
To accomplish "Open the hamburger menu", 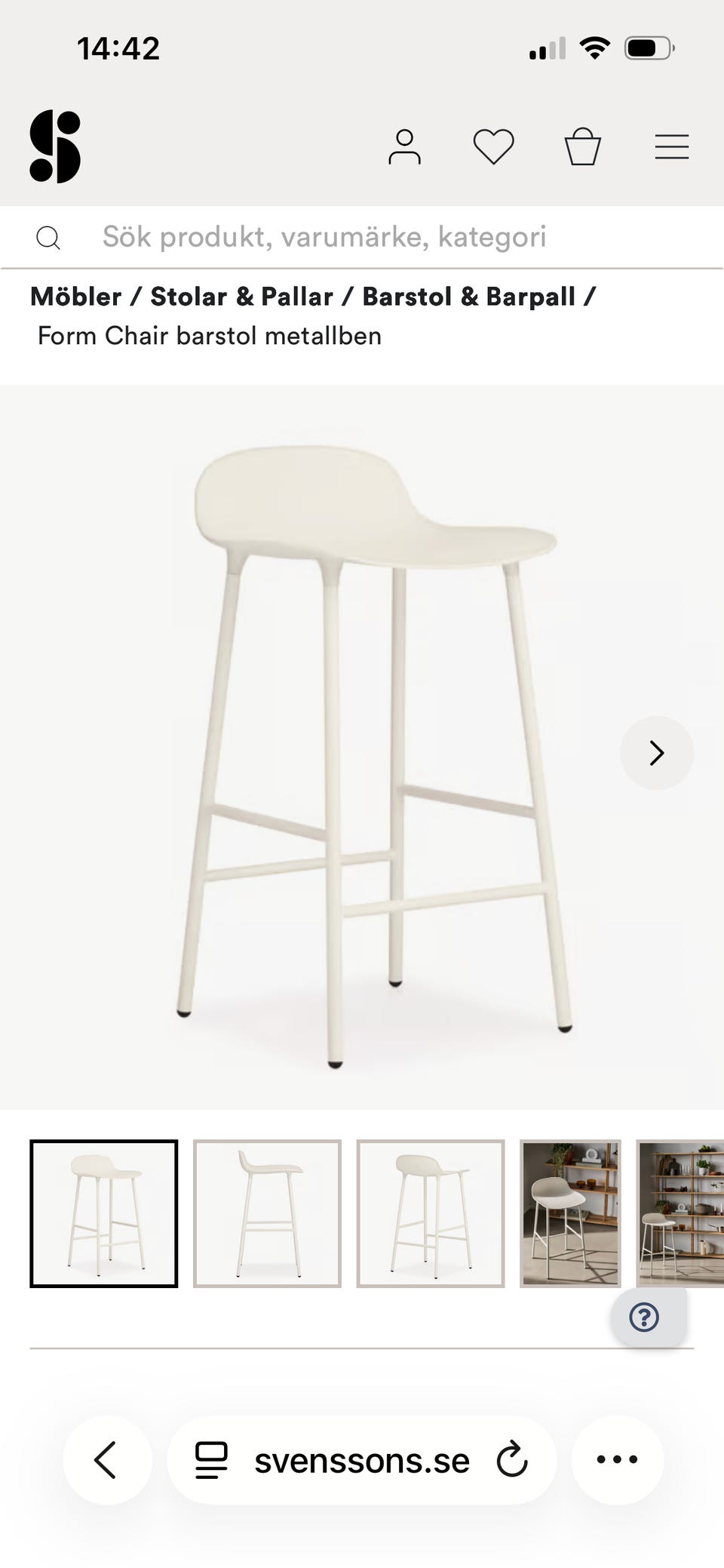I will click(x=671, y=146).
